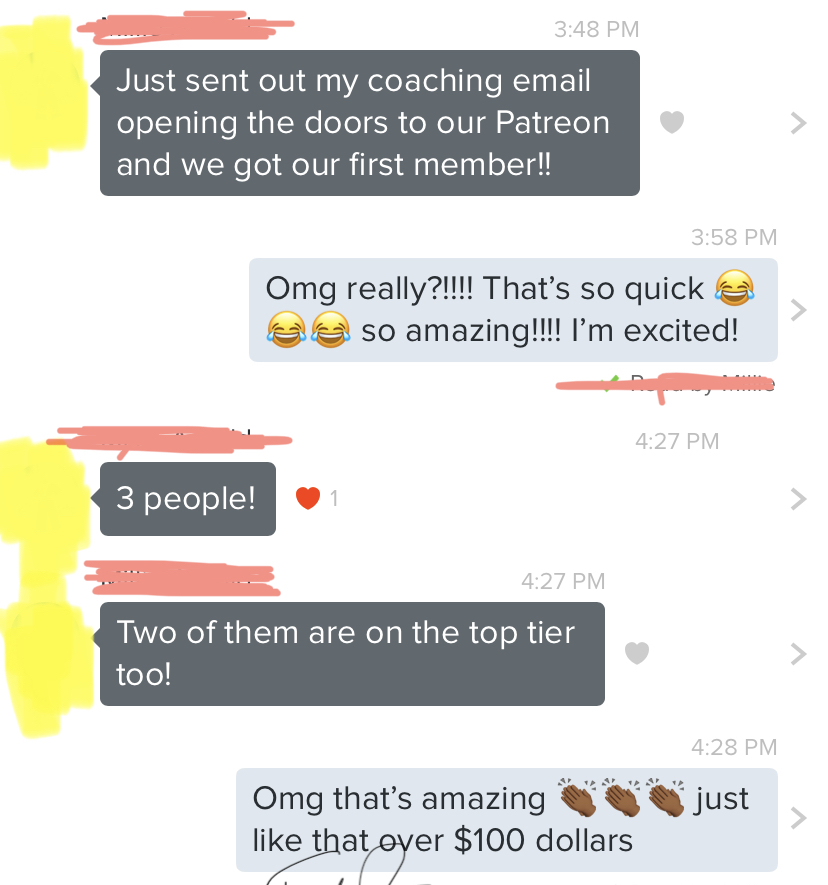The image size is (828, 885).
Task: Tap the red heart on '3 people!'
Action: point(307,497)
